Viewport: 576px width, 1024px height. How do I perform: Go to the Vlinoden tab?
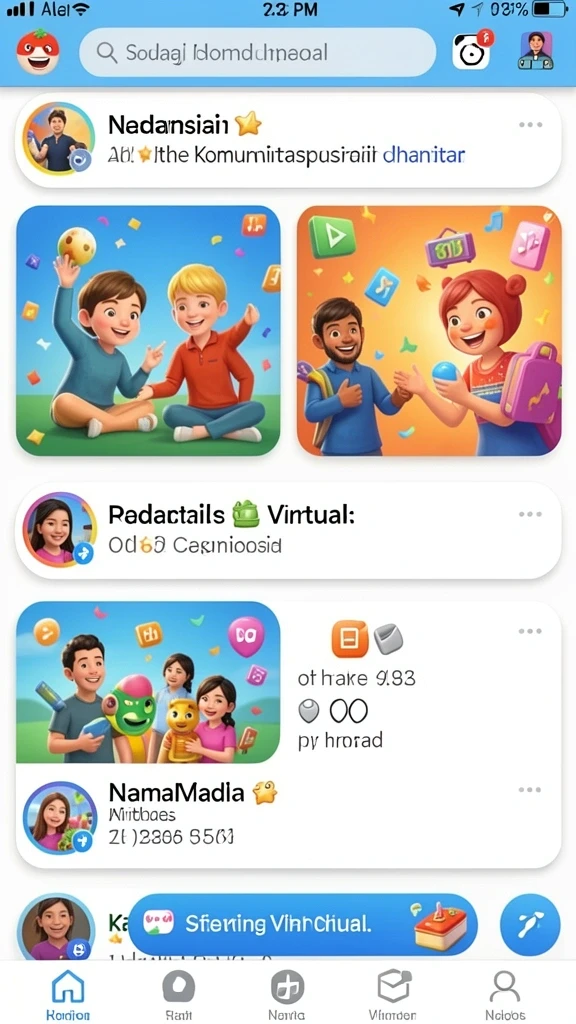[x=394, y=994]
